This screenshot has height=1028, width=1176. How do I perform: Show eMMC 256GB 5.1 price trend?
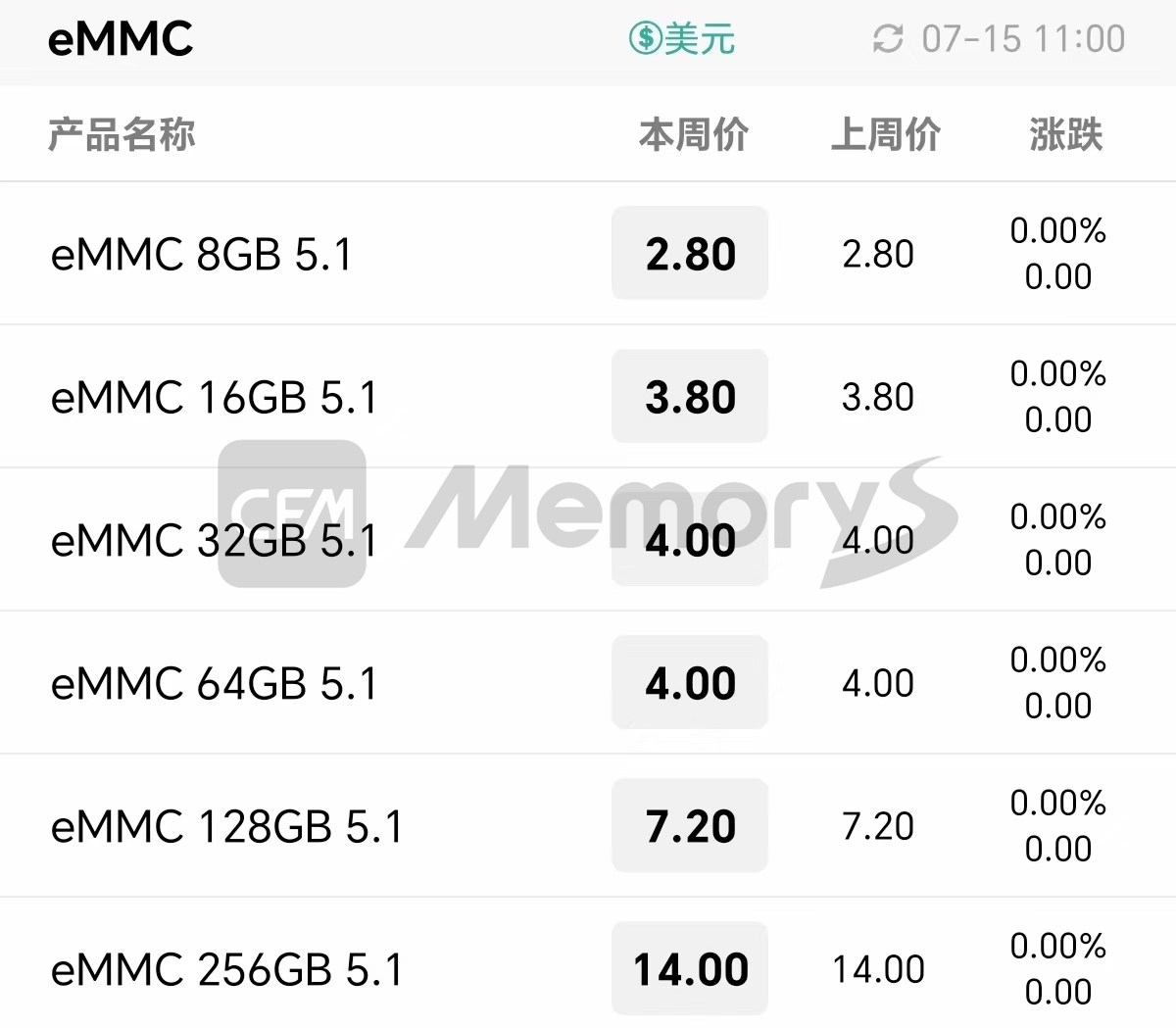pos(226,969)
